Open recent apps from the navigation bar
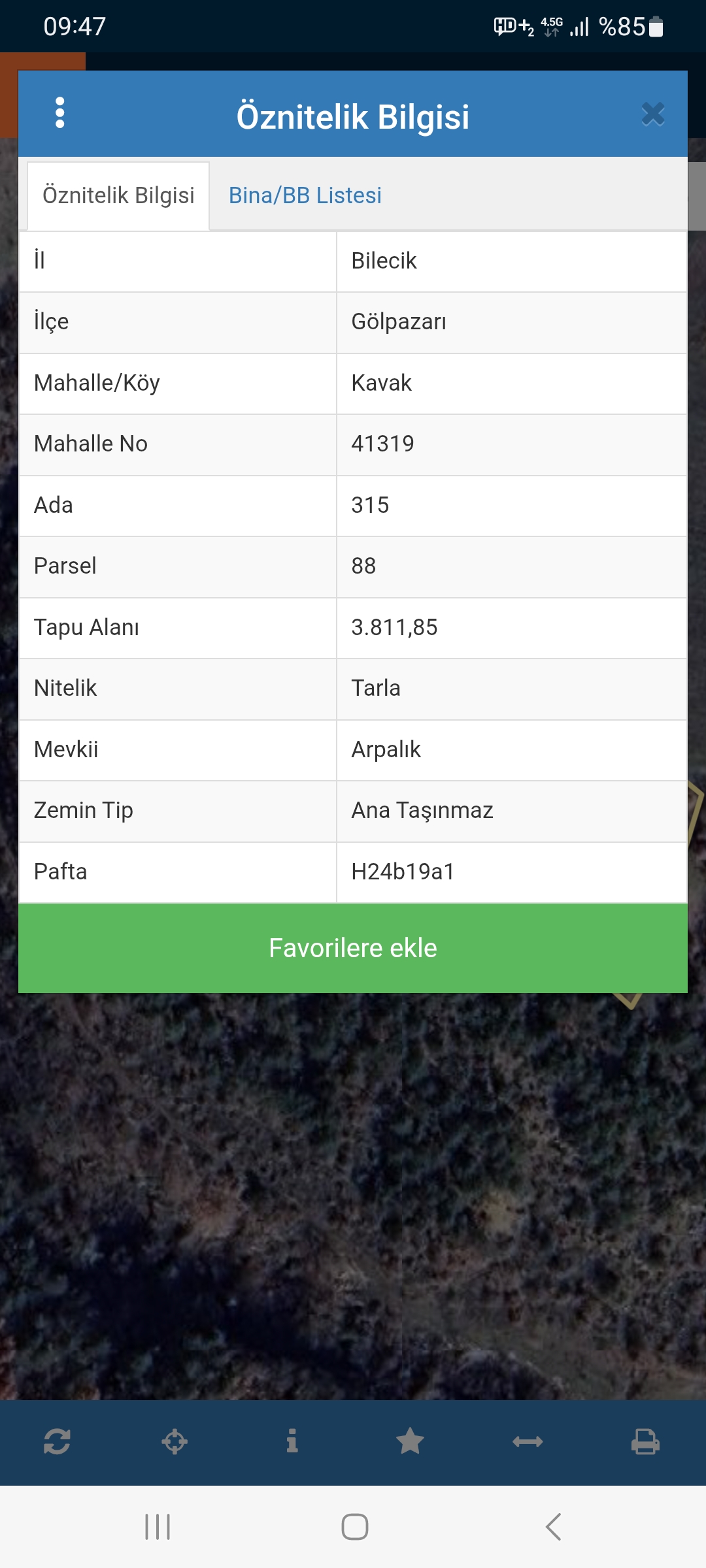Viewport: 706px width, 1568px height. (x=158, y=1527)
